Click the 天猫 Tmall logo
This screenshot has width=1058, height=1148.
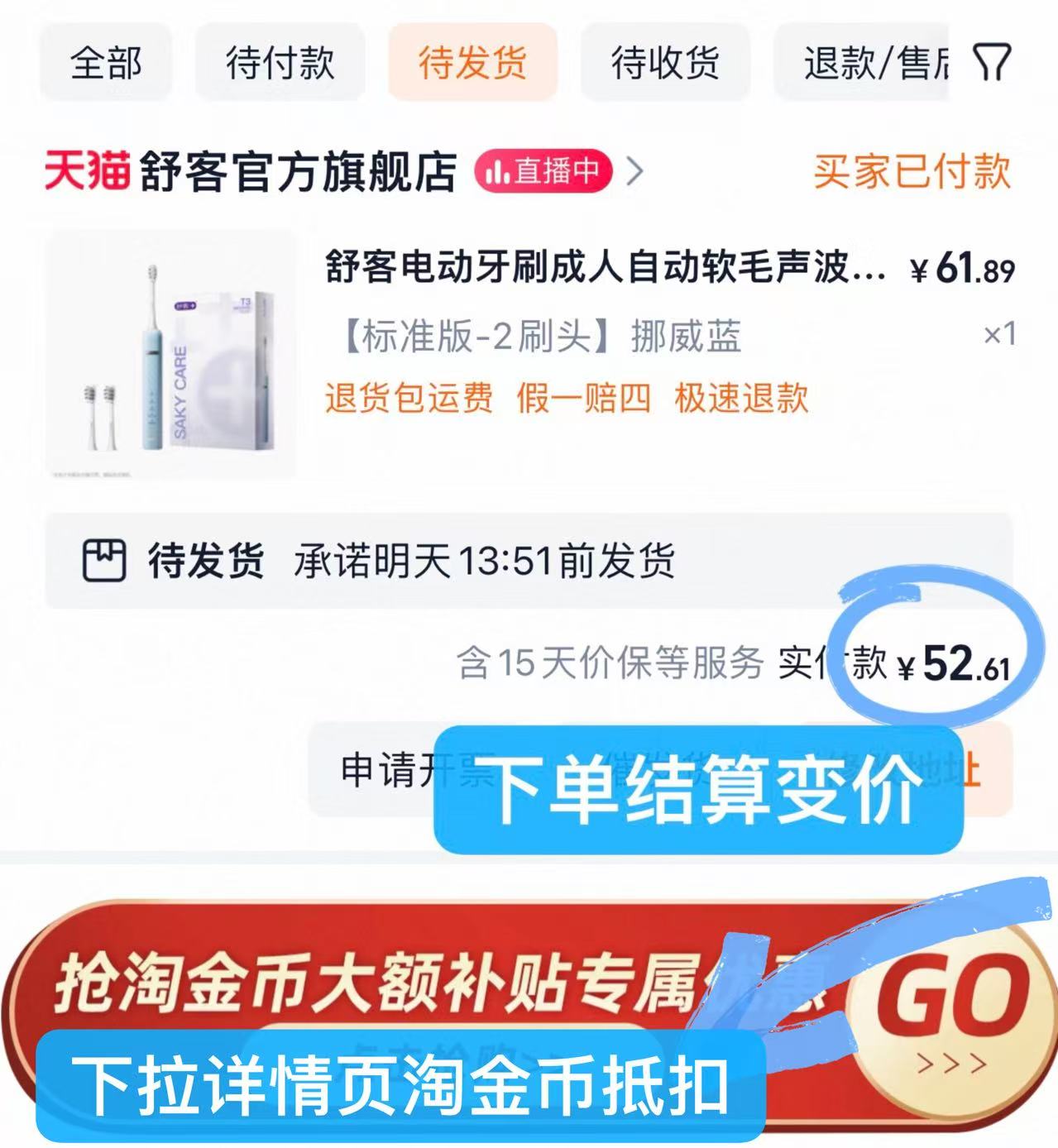tap(89, 171)
